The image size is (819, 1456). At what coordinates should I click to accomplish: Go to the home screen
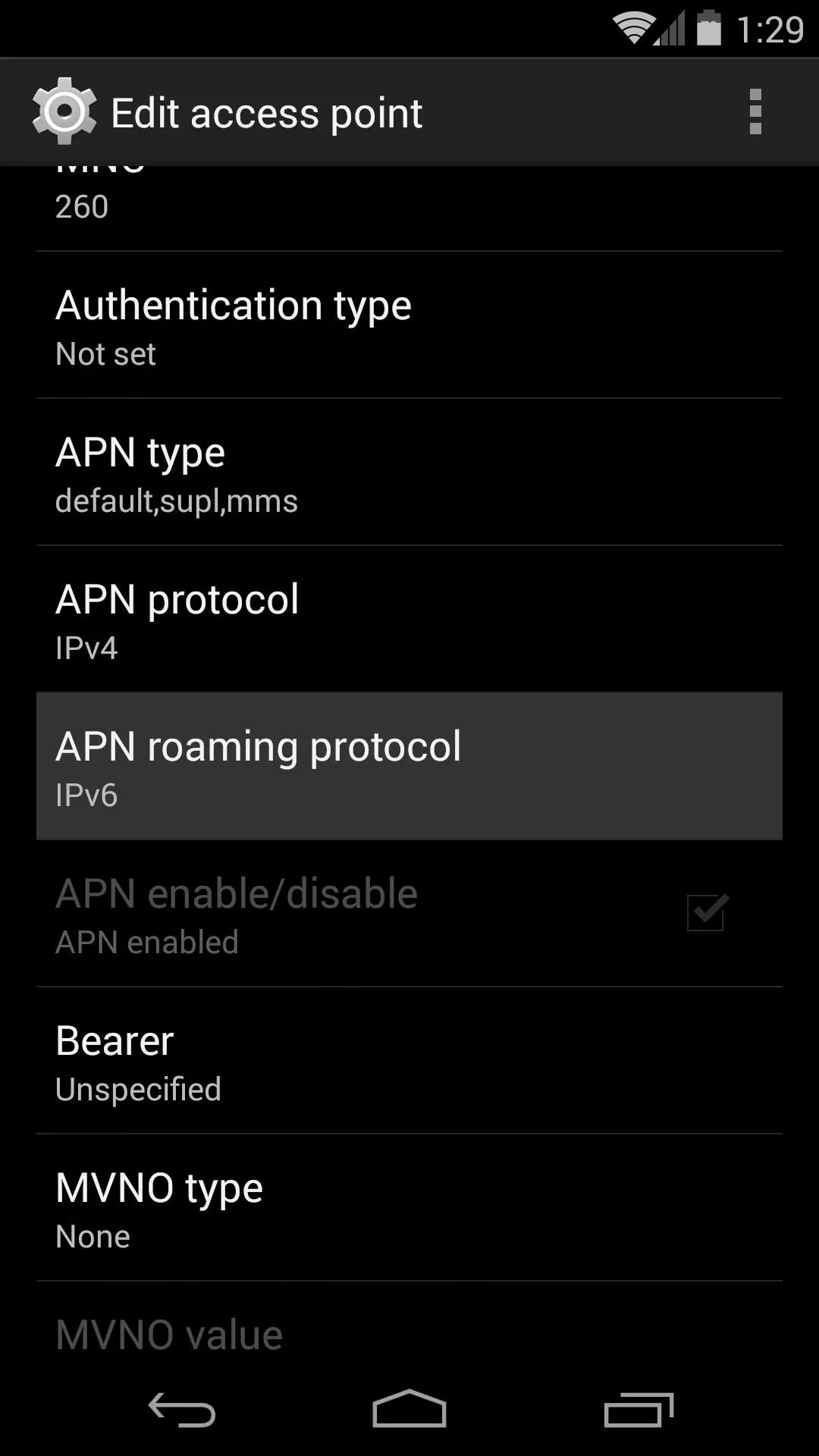[x=409, y=1409]
